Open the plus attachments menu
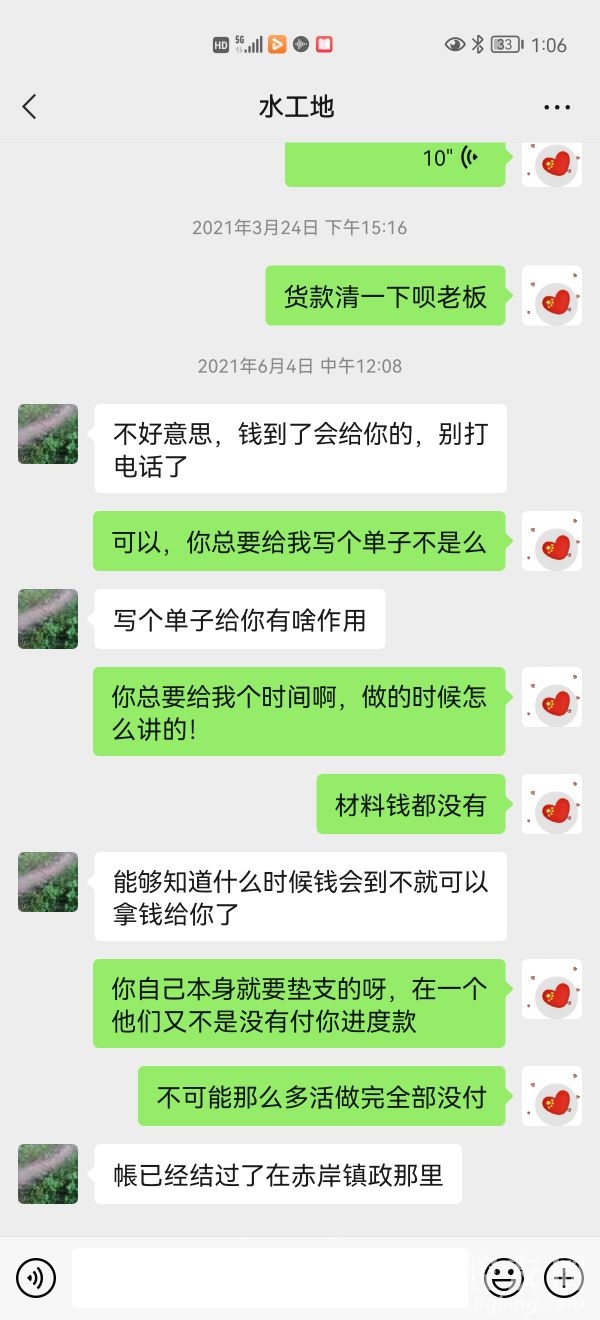Screen dimensions: 600x1320 pyautogui.click(x=564, y=1277)
